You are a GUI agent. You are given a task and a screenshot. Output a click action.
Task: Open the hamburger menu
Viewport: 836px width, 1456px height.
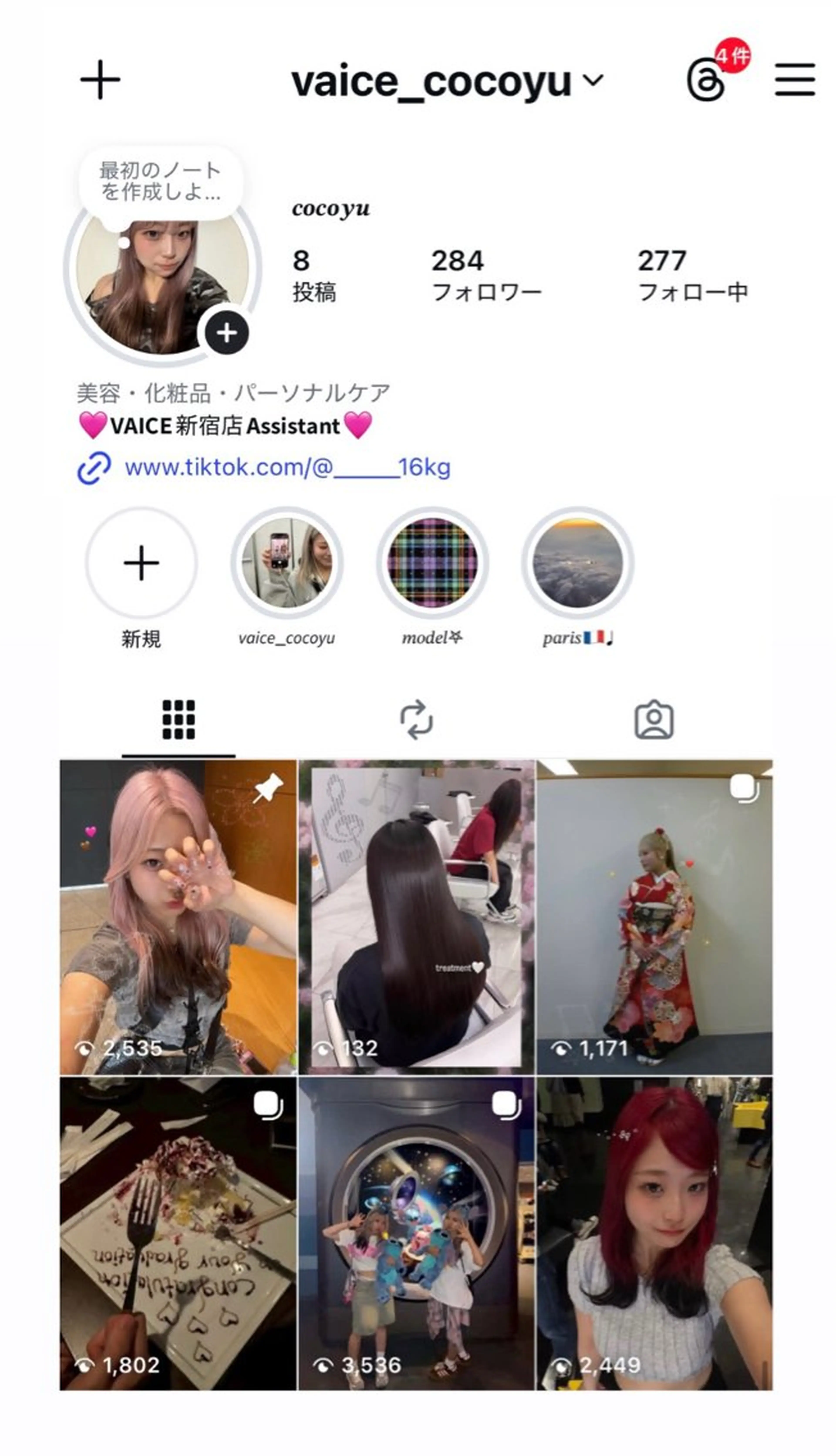pyautogui.click(x=795, y=80)
